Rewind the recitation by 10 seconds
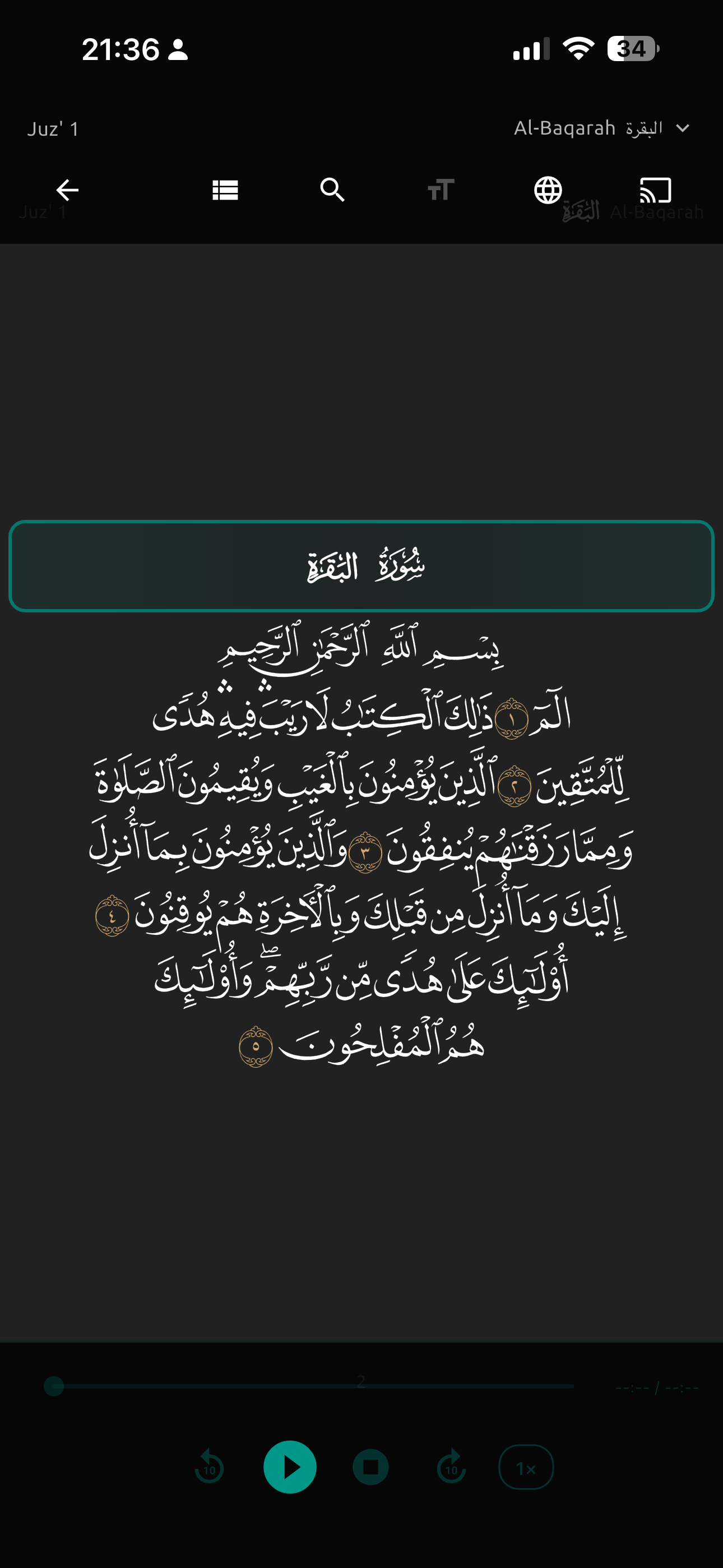723x1568 pixels. click(x=210, y=1468)
